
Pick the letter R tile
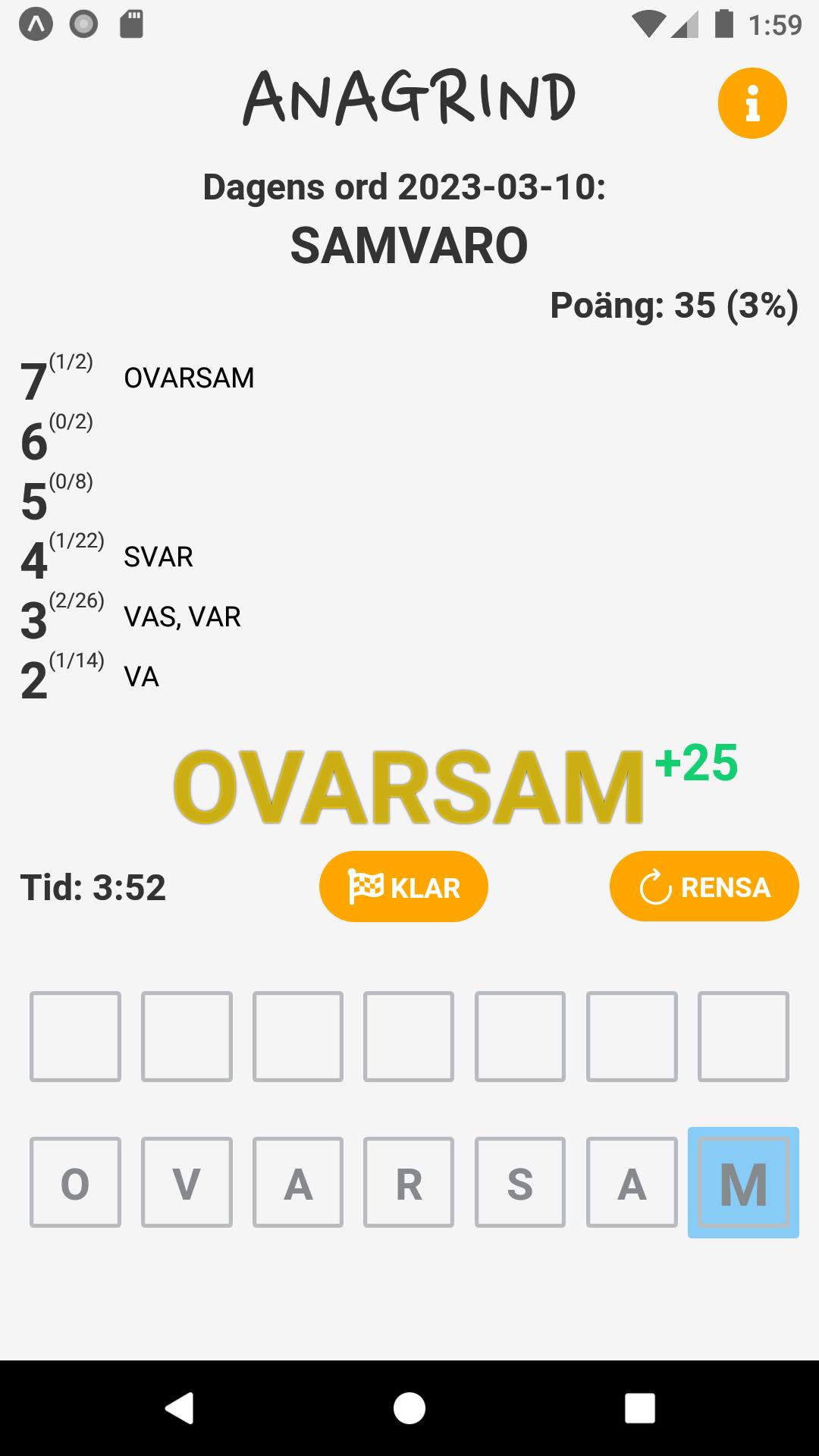[x=409, y=1182]
